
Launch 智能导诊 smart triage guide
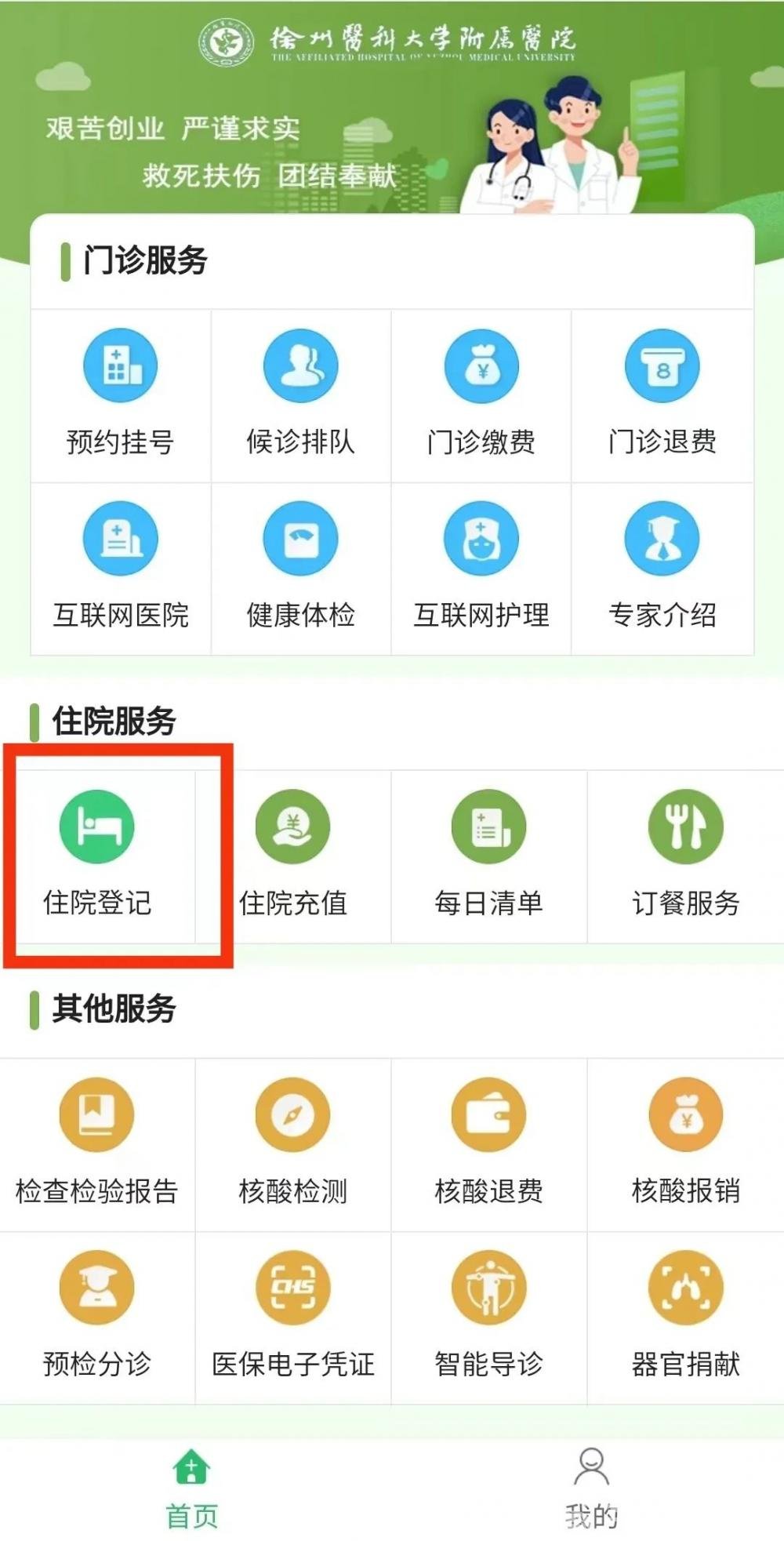(x=488, y=1315)
